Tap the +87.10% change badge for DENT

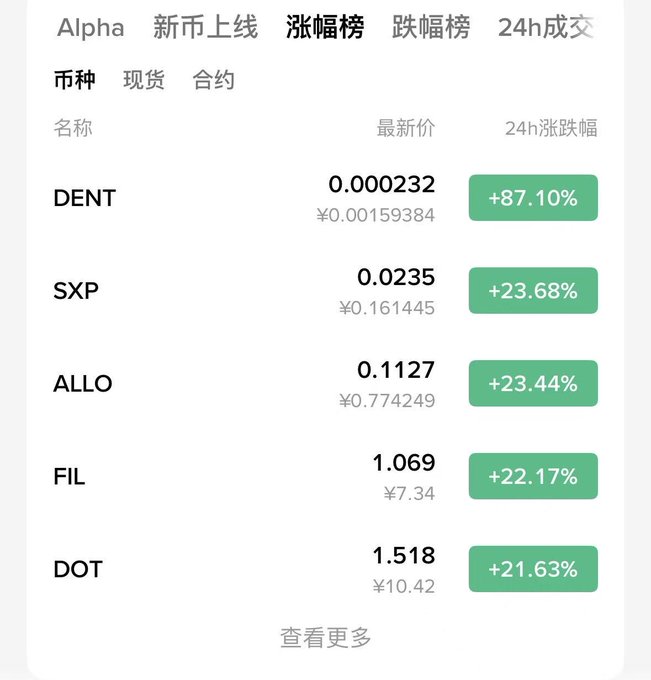pyautogui.click(x=533, y=198)
